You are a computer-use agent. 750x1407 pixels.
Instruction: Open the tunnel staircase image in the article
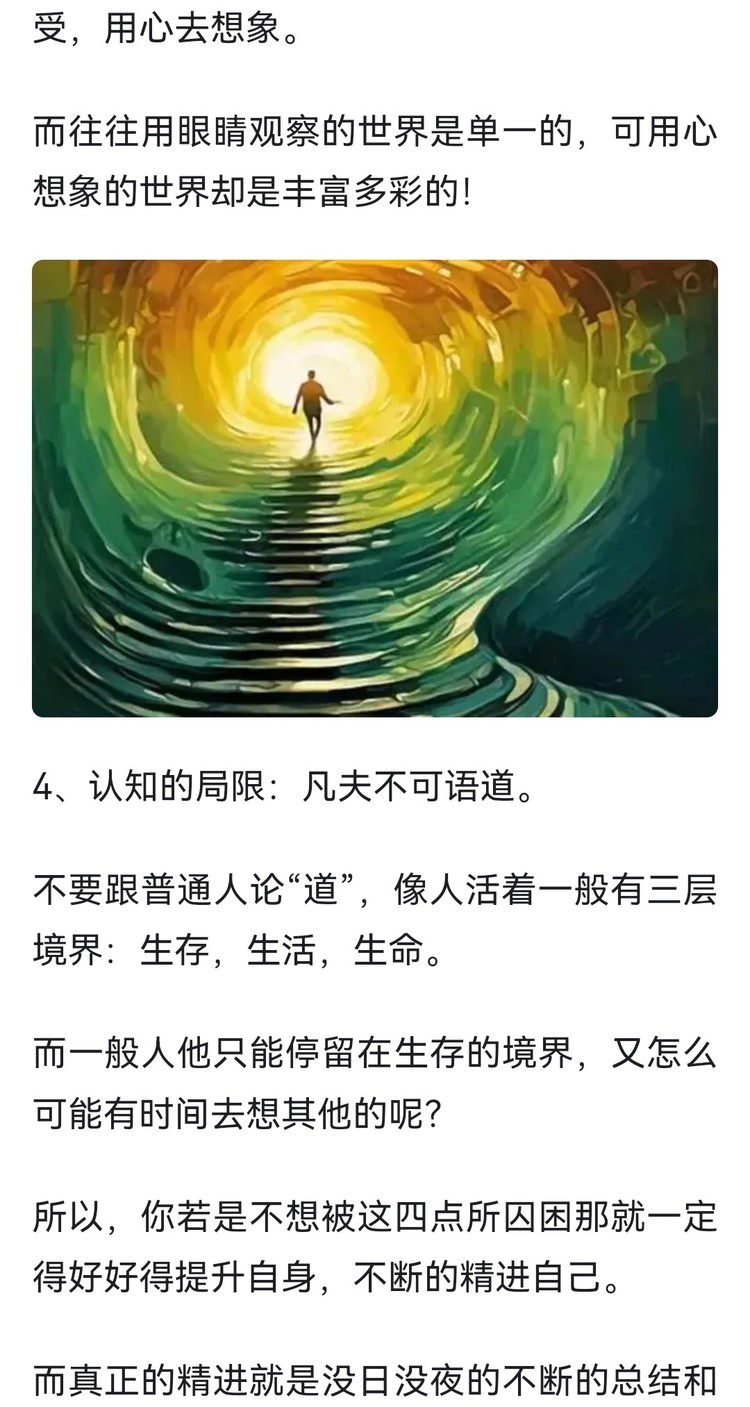375,488
